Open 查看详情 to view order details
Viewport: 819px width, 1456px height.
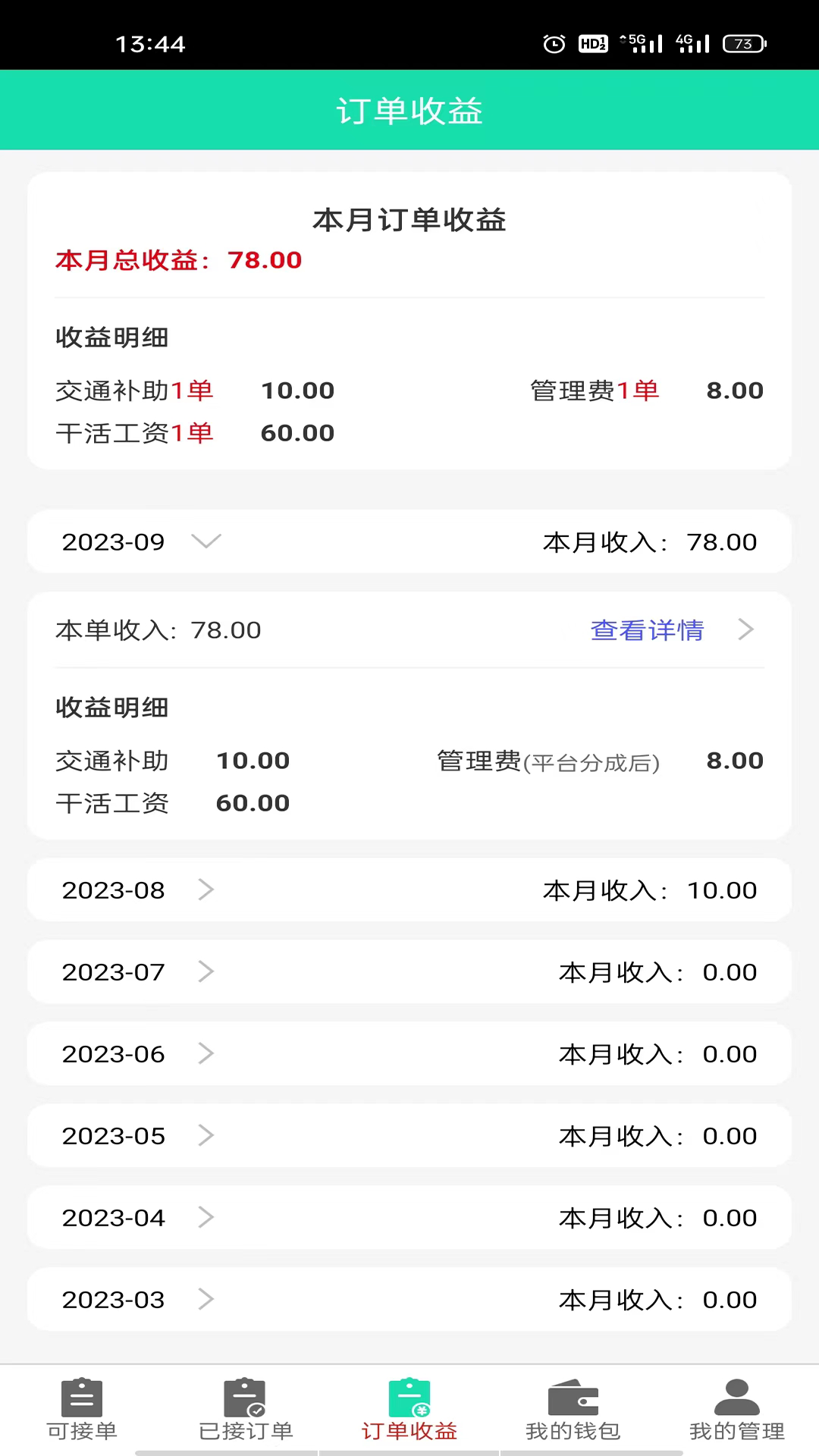pyautogui.click(x=647, y=629)
